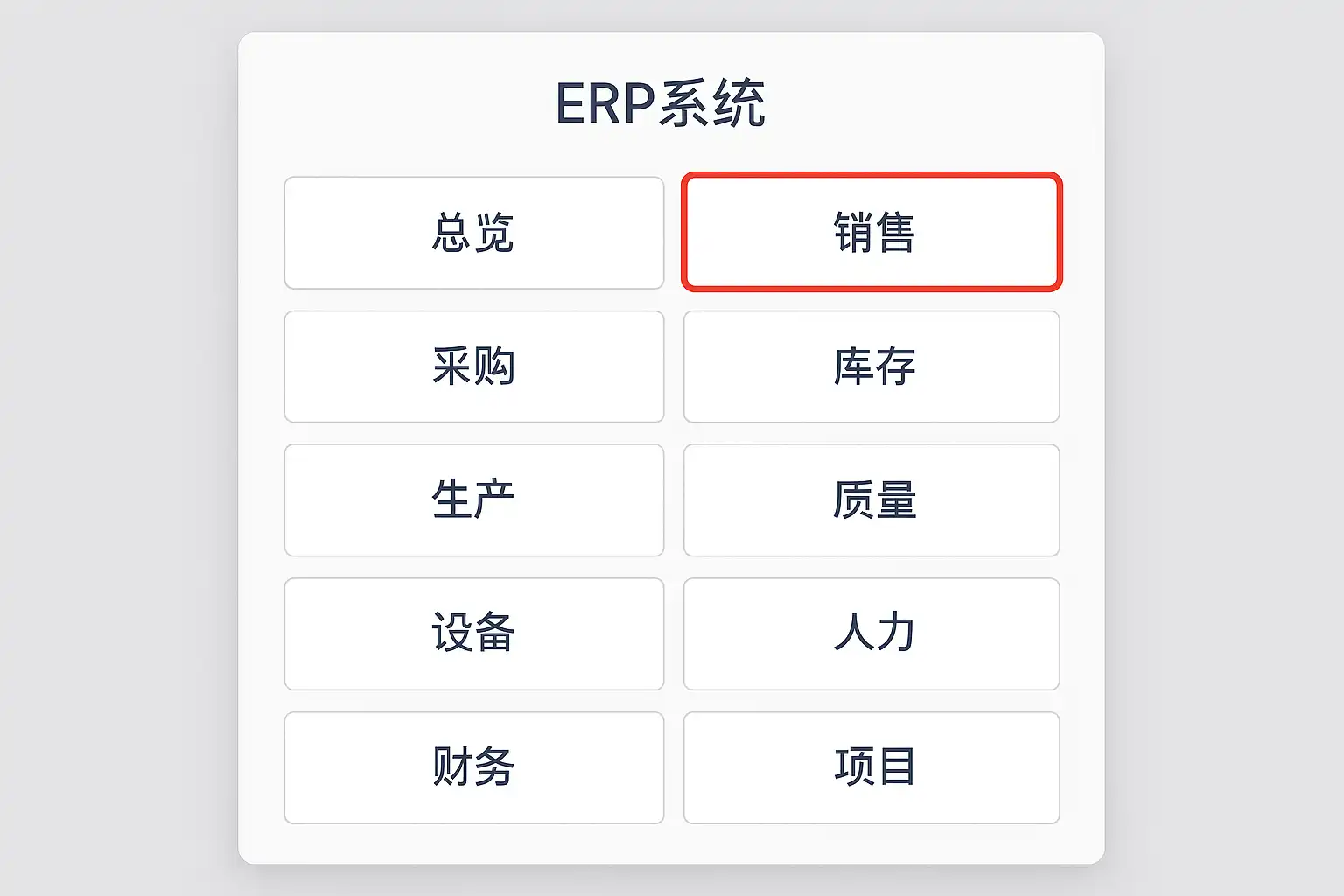
Task: Open 库存 management
Action: tap(871, 367)
